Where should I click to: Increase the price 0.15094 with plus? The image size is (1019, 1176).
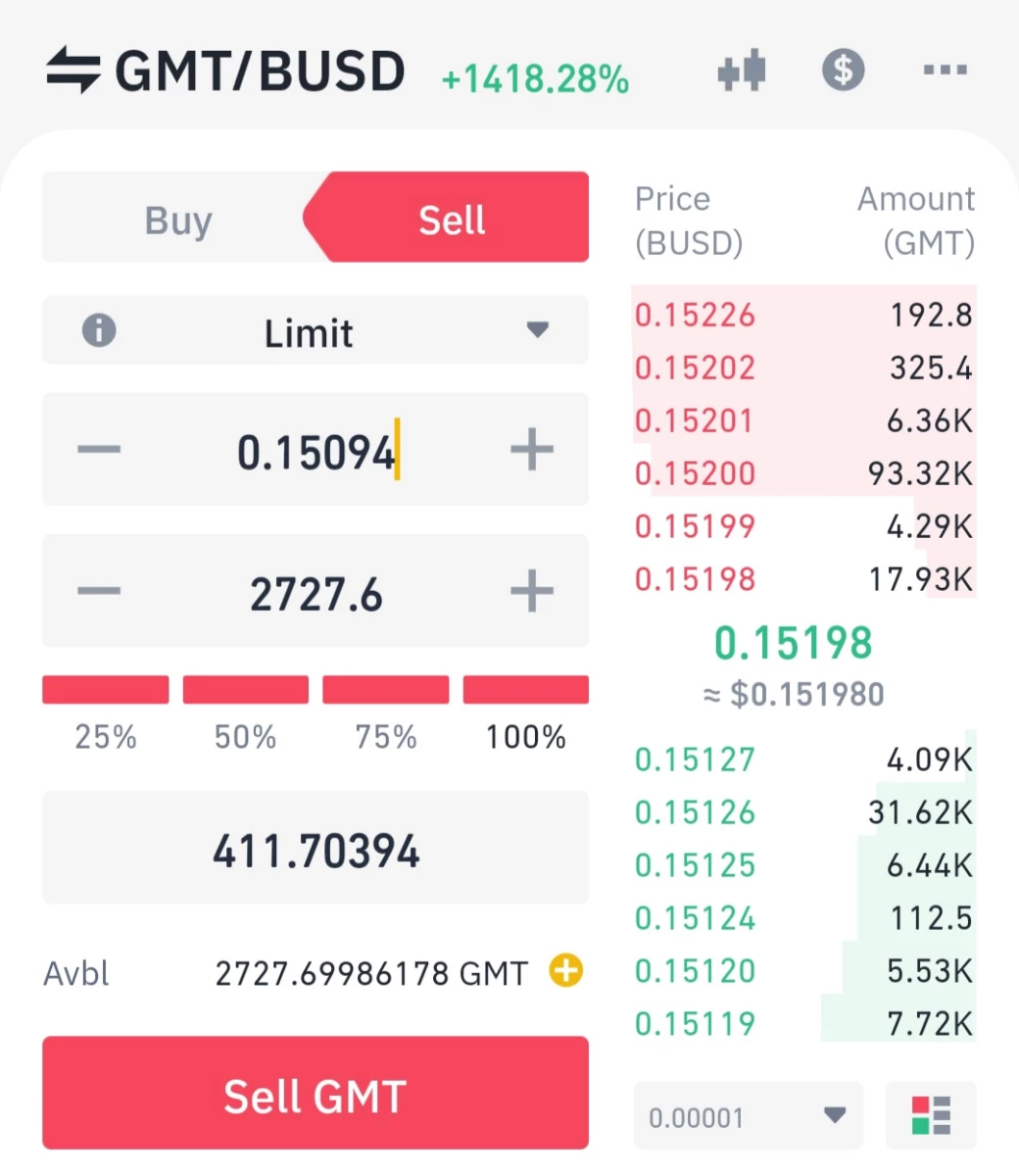(532, 450)
